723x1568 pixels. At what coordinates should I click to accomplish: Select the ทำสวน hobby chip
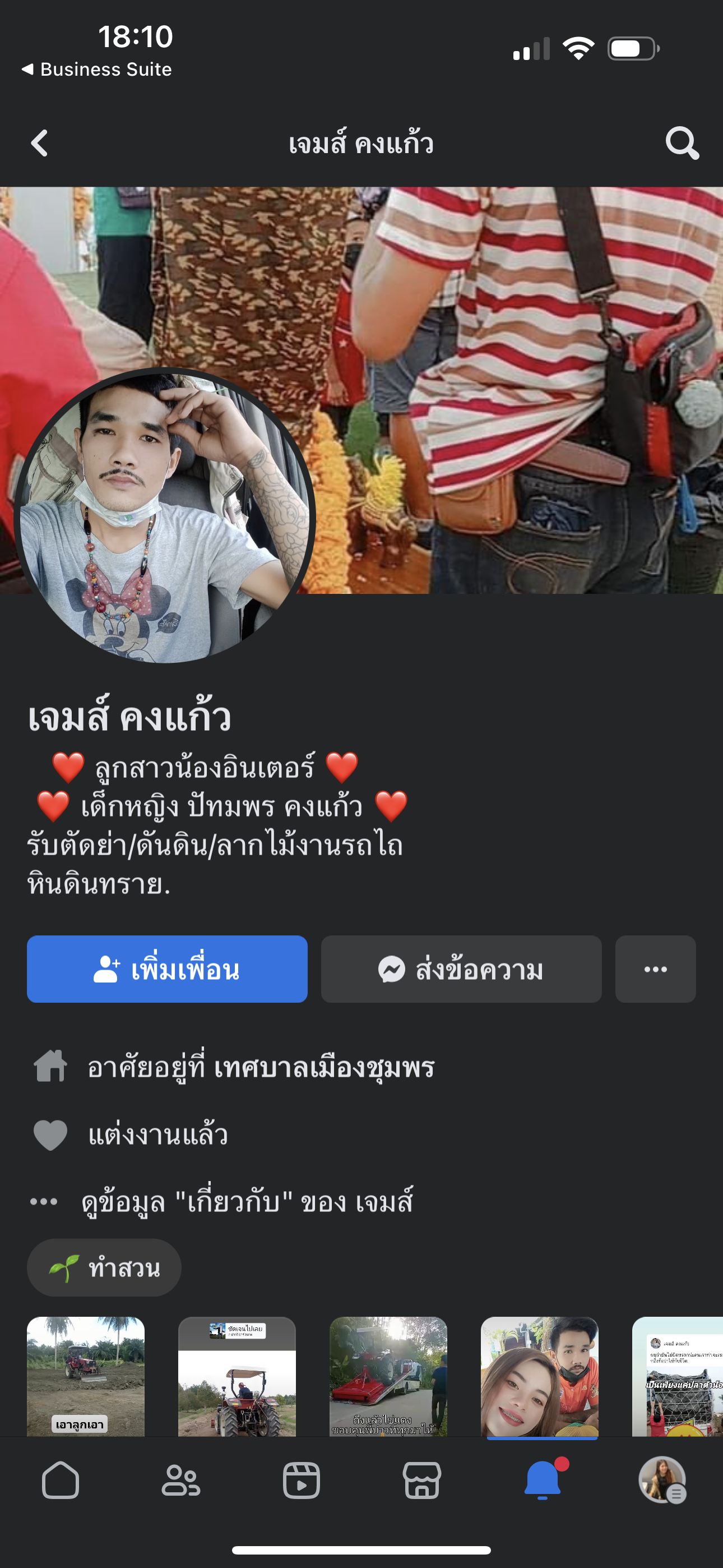104,1267
